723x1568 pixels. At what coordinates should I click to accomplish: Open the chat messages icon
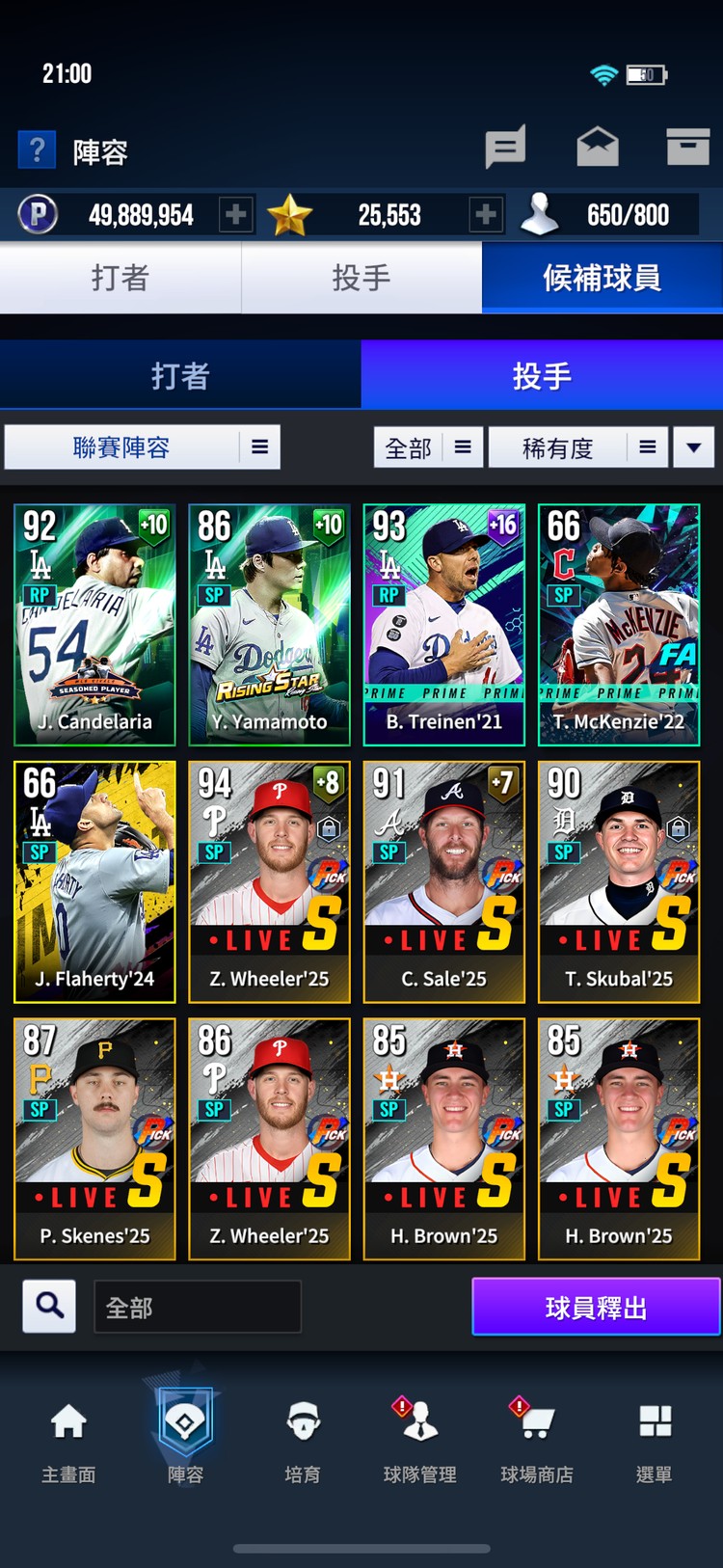[505, 148]
